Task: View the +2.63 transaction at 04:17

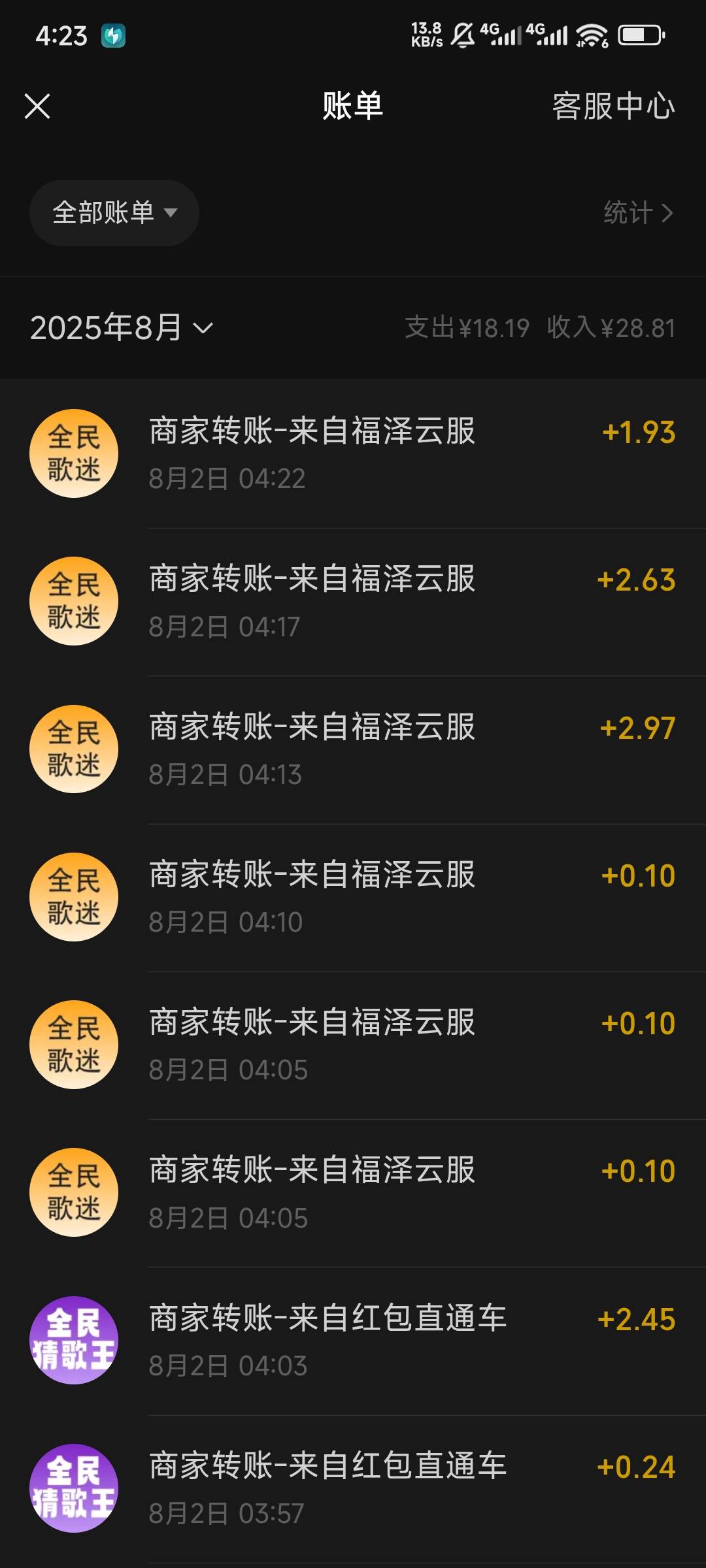Action: coord(353,602)
